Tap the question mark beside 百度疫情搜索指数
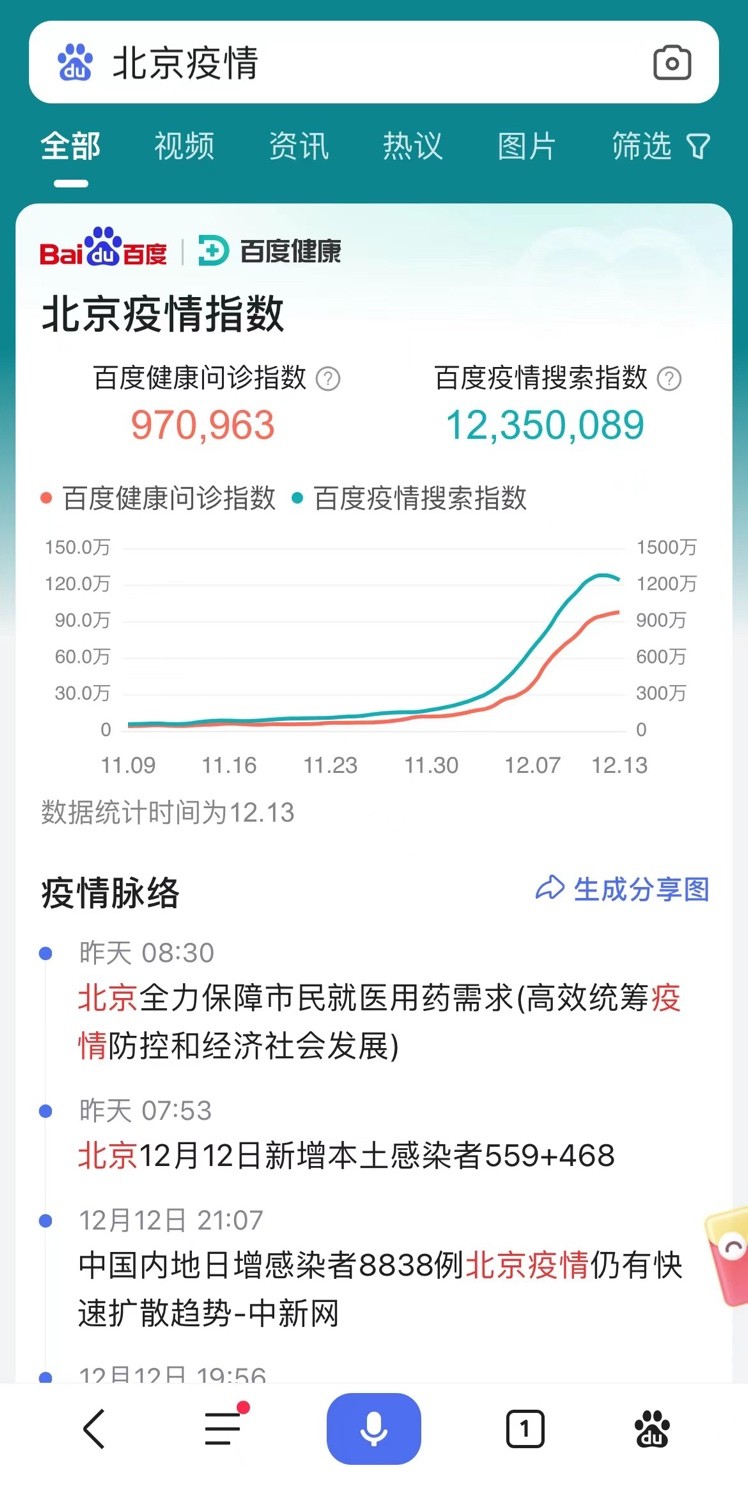Image resolution: width=748 pixels, height=1508 pixels. 668,379
